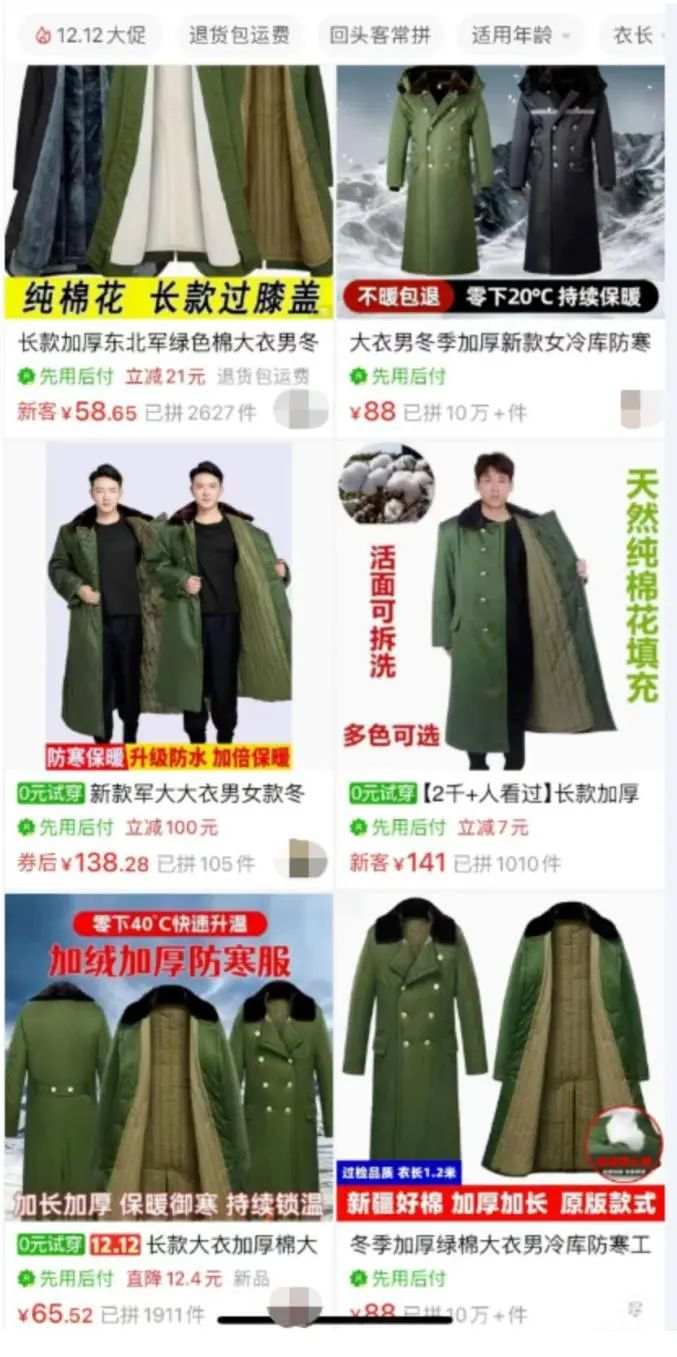Viewport: 677px width, 1357px height.
Task: Apply the 回头客常拼 filter
Action: pos(380,35)
